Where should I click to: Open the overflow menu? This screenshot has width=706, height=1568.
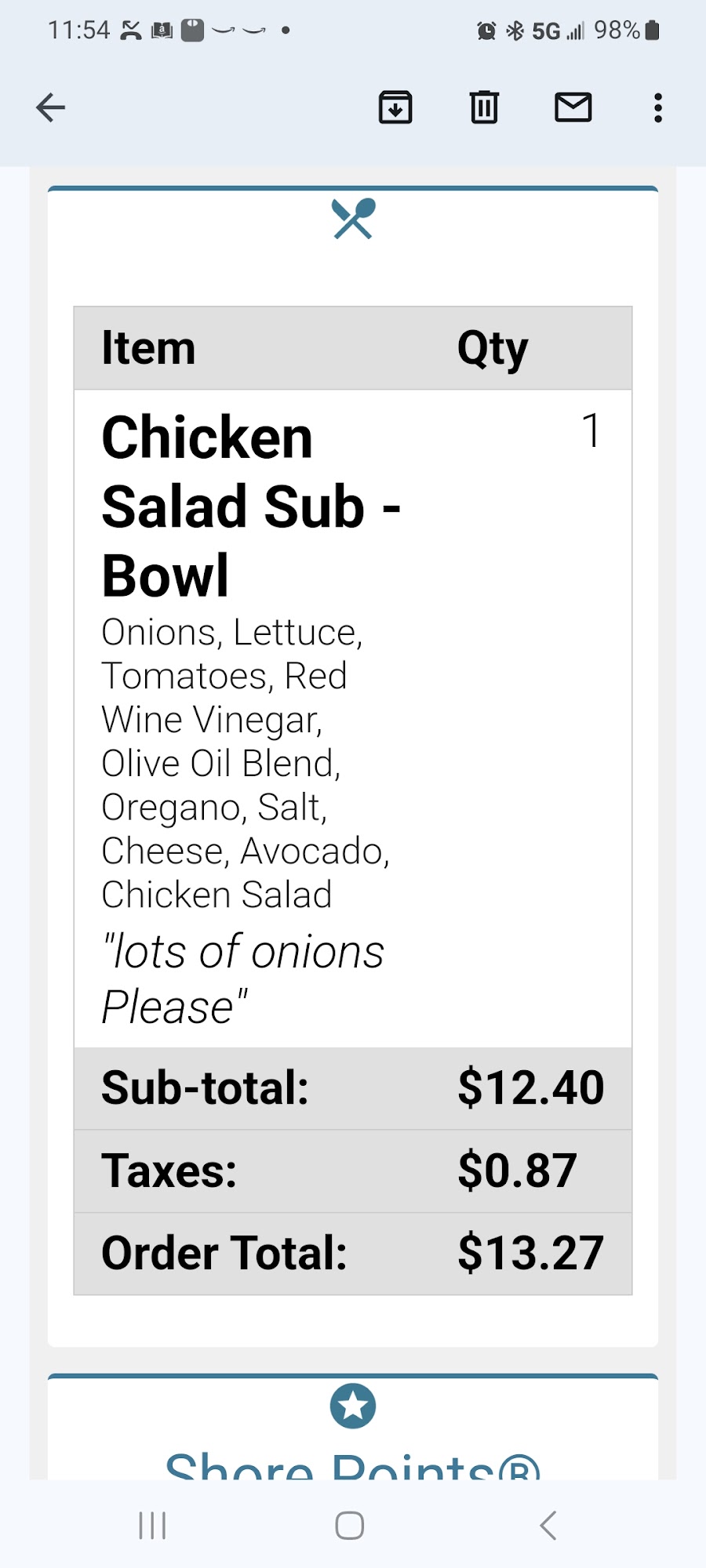click(x=657, y=107)
